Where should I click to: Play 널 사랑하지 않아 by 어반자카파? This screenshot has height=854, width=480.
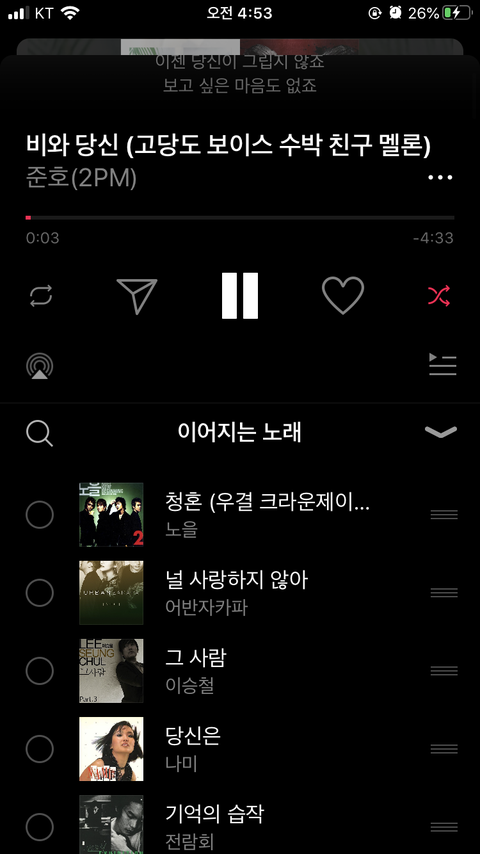[x=237, y=593]
